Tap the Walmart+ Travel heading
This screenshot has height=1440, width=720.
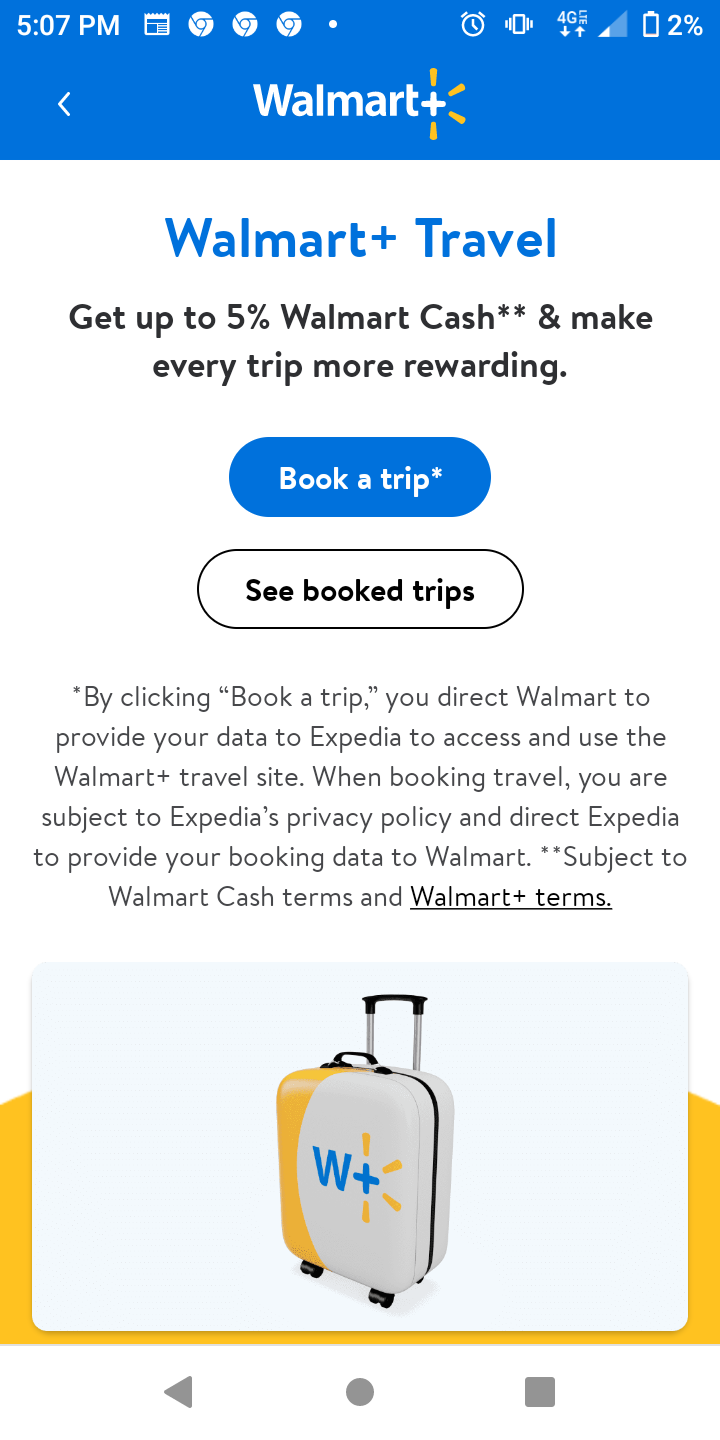pyautogui.click(x=360, y=238)
